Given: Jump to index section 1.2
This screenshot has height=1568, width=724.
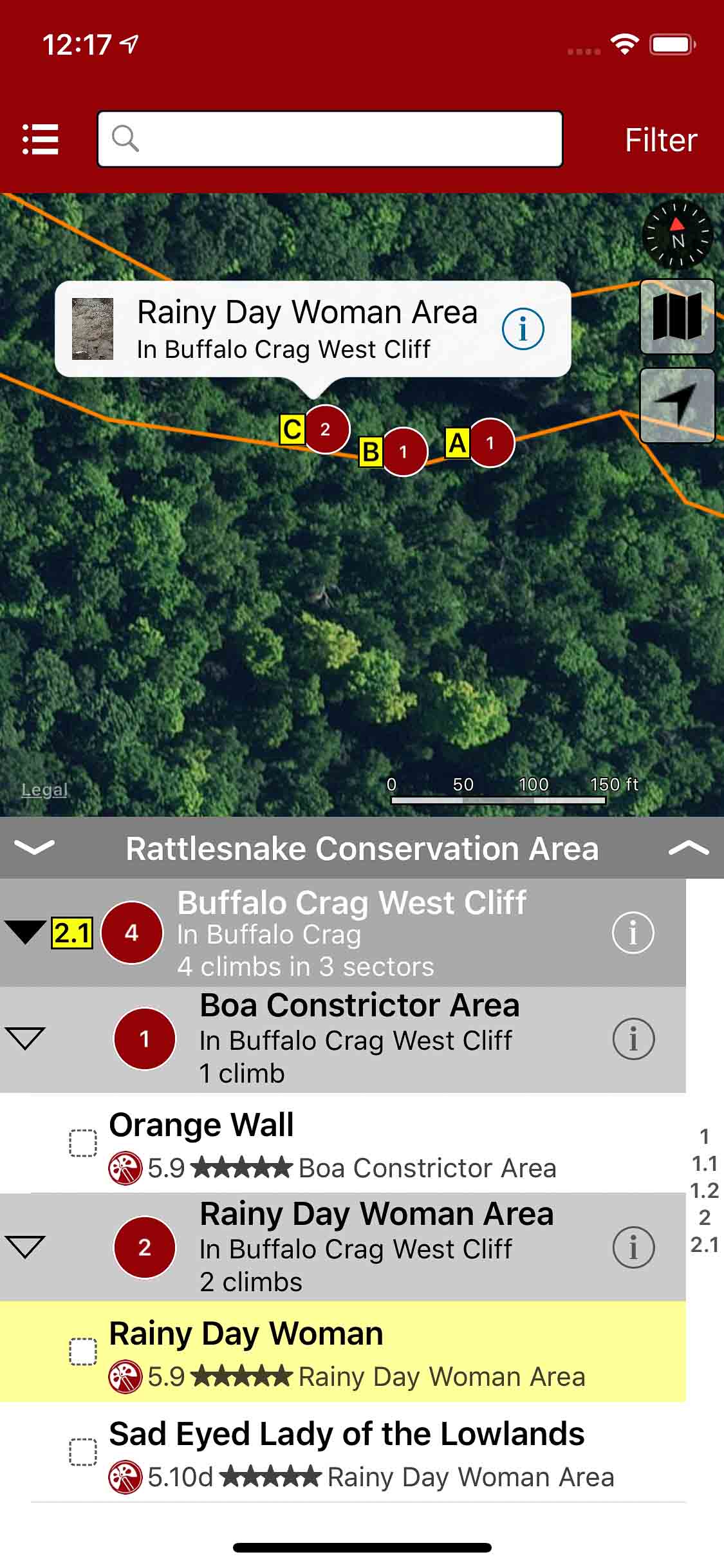Looking at the screenshot, I should (704, 1190).
